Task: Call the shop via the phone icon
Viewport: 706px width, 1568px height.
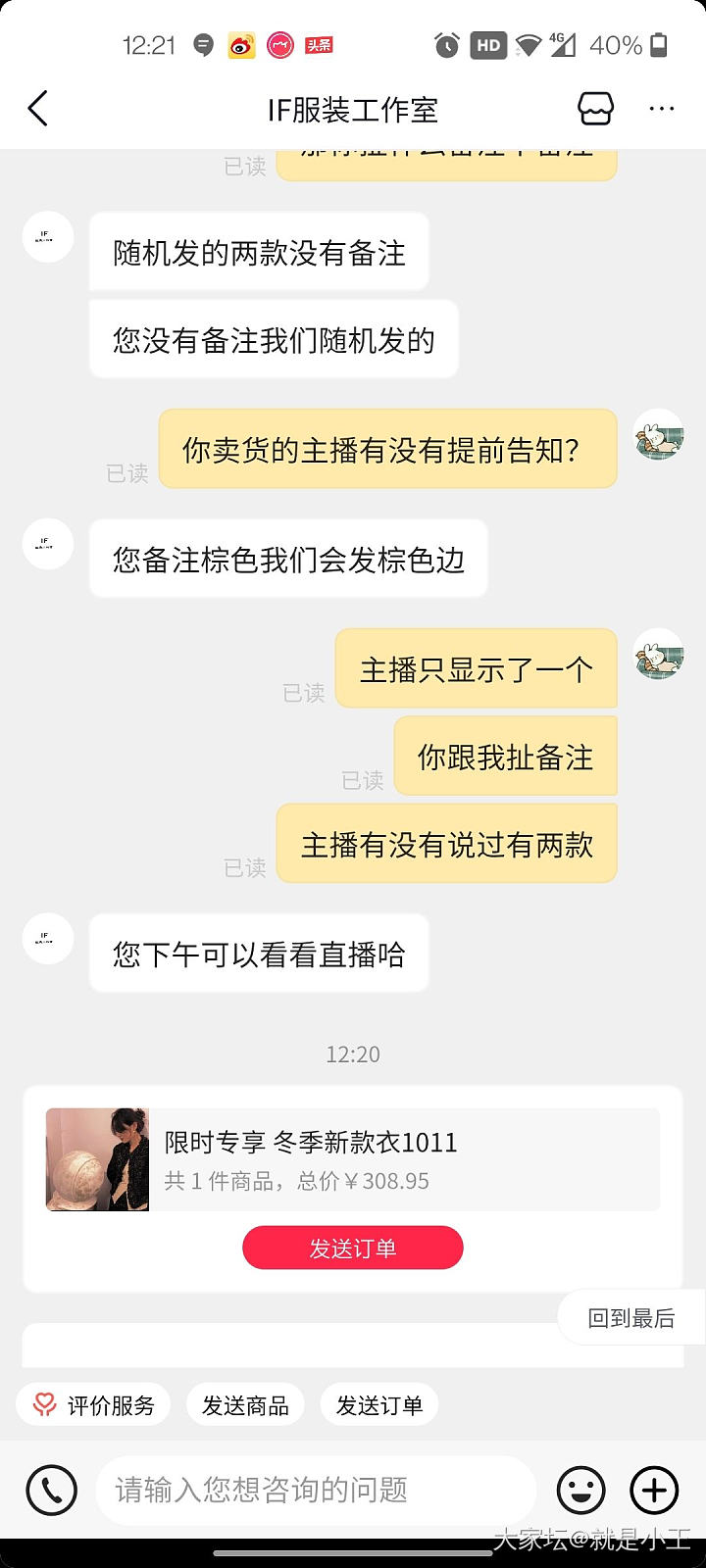Action: 51,1490
